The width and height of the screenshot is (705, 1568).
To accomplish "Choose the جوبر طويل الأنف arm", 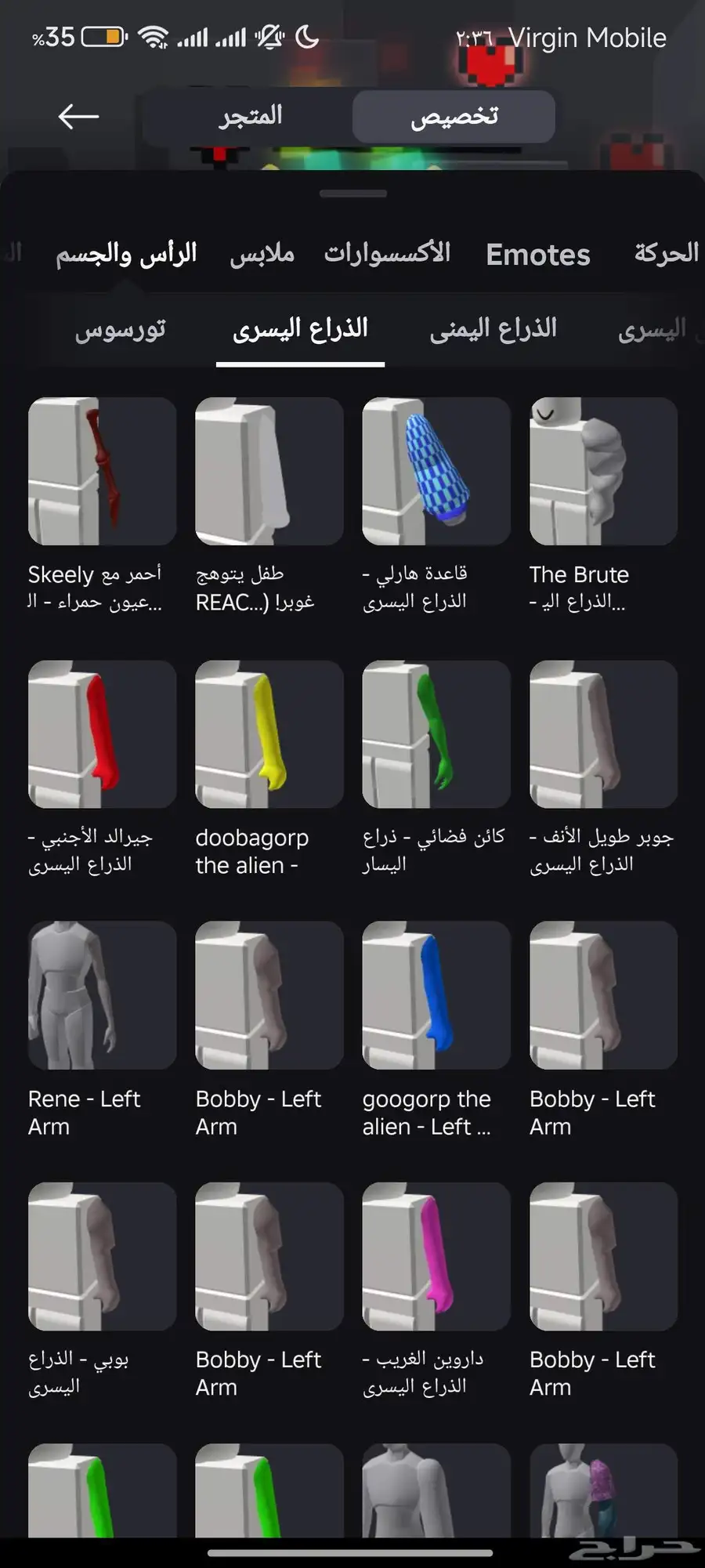I will [603, 734].
